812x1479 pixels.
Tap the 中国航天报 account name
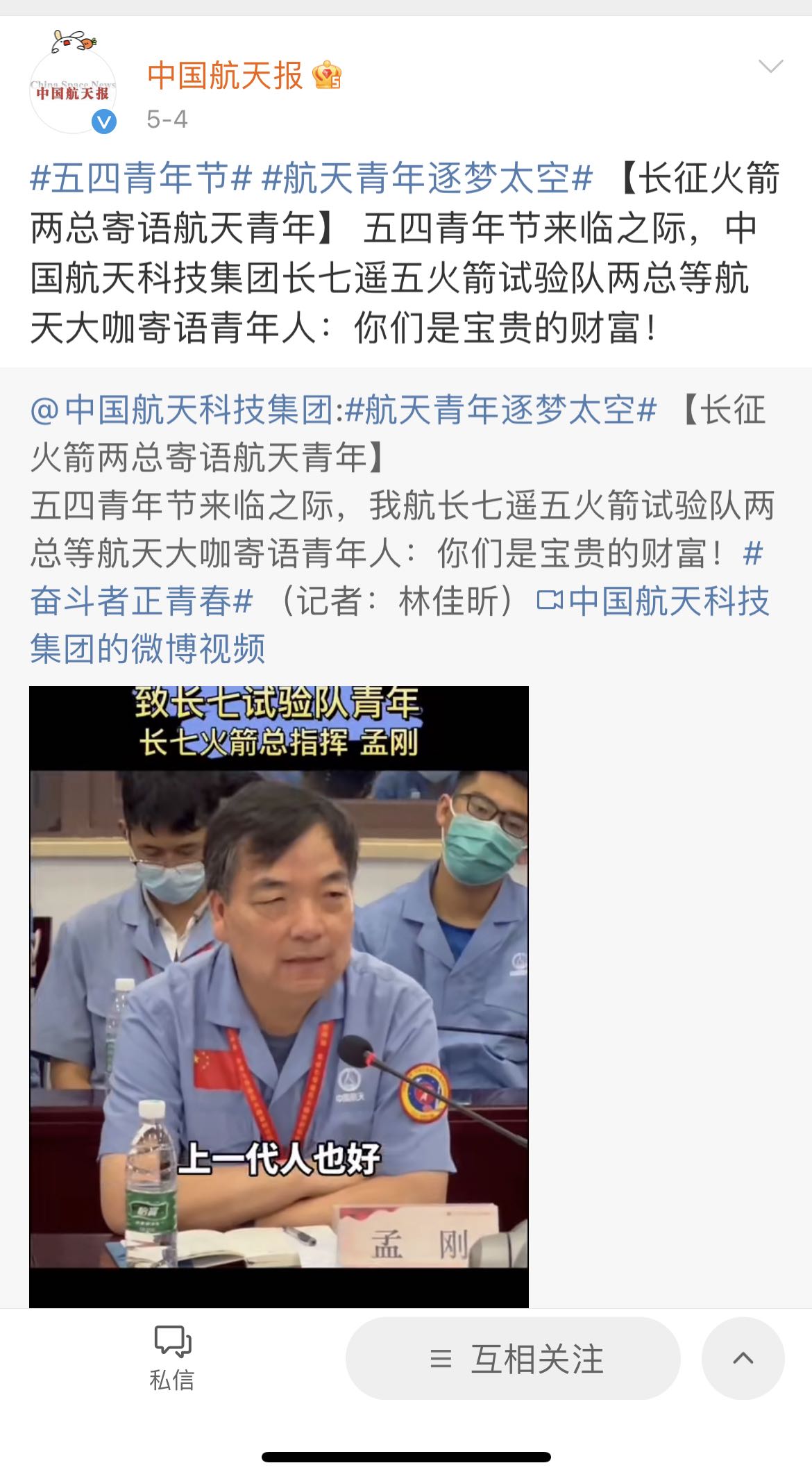[x=225, y=75]
